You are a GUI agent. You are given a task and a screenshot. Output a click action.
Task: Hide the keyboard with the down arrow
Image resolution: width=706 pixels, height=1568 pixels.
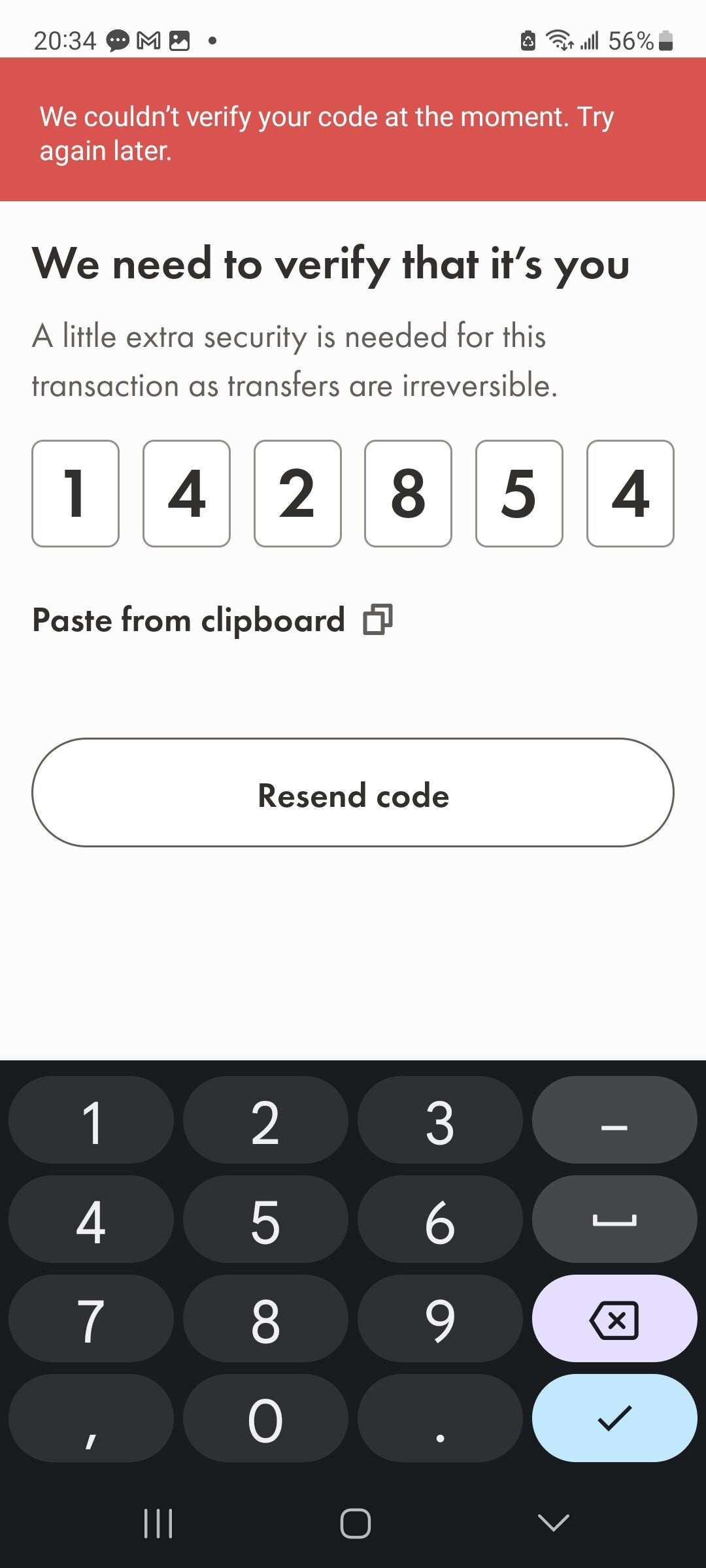coord(553,1522)
